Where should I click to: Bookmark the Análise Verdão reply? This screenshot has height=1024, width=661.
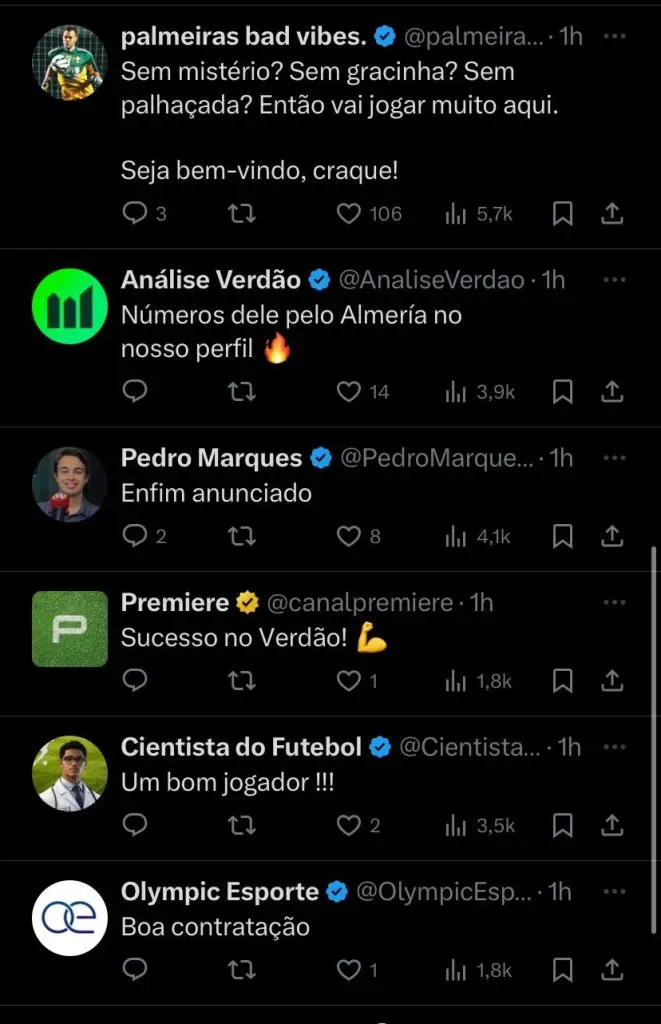(x=563, y=392)
